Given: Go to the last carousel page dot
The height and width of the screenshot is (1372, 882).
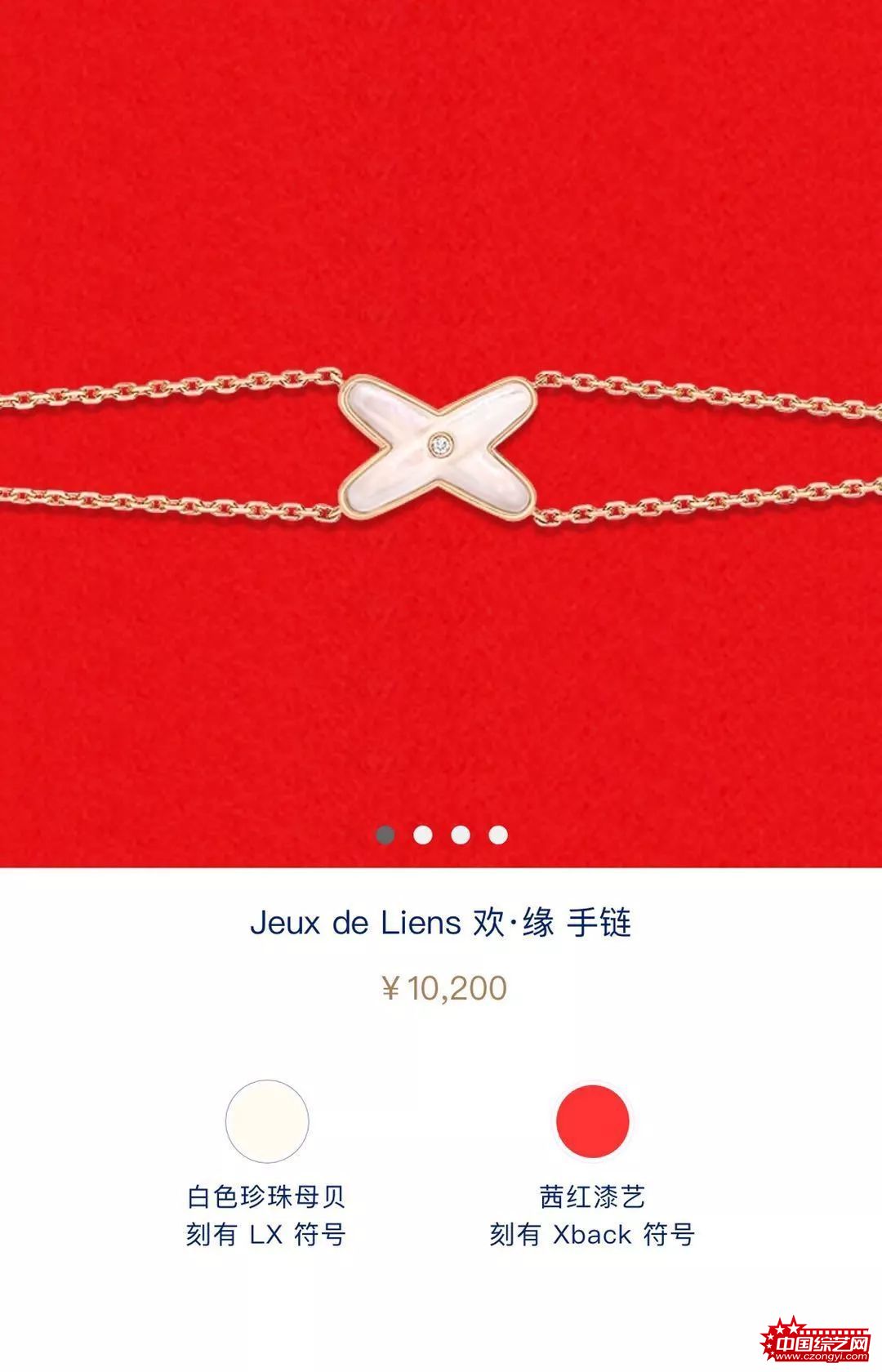Looking at the screenshot, I should (x=498, y=835).
